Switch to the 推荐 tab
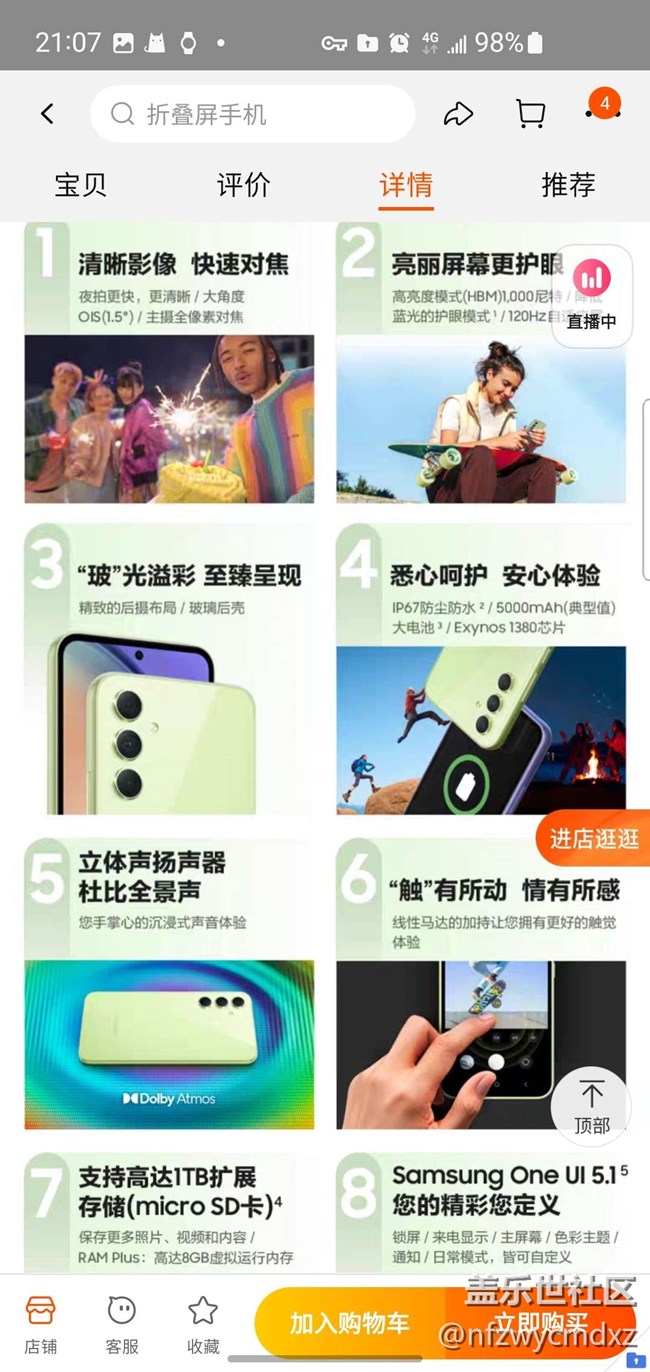The height and width of the screenshot is (1372, 650). pos(568,185)
